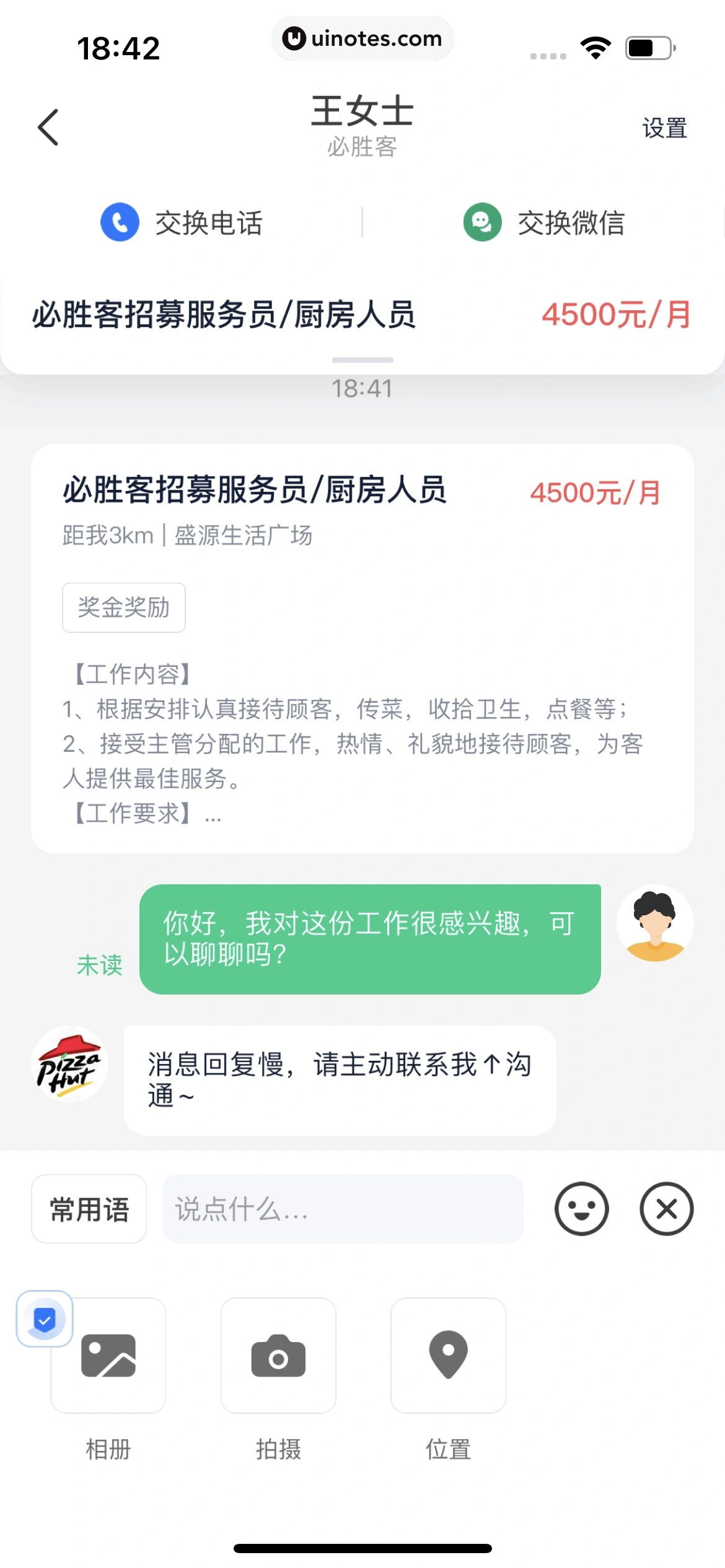Tap 交换电话 to exchange phone numbers
The width and height of the screenshot is (725, 1568).
(182, 222)
